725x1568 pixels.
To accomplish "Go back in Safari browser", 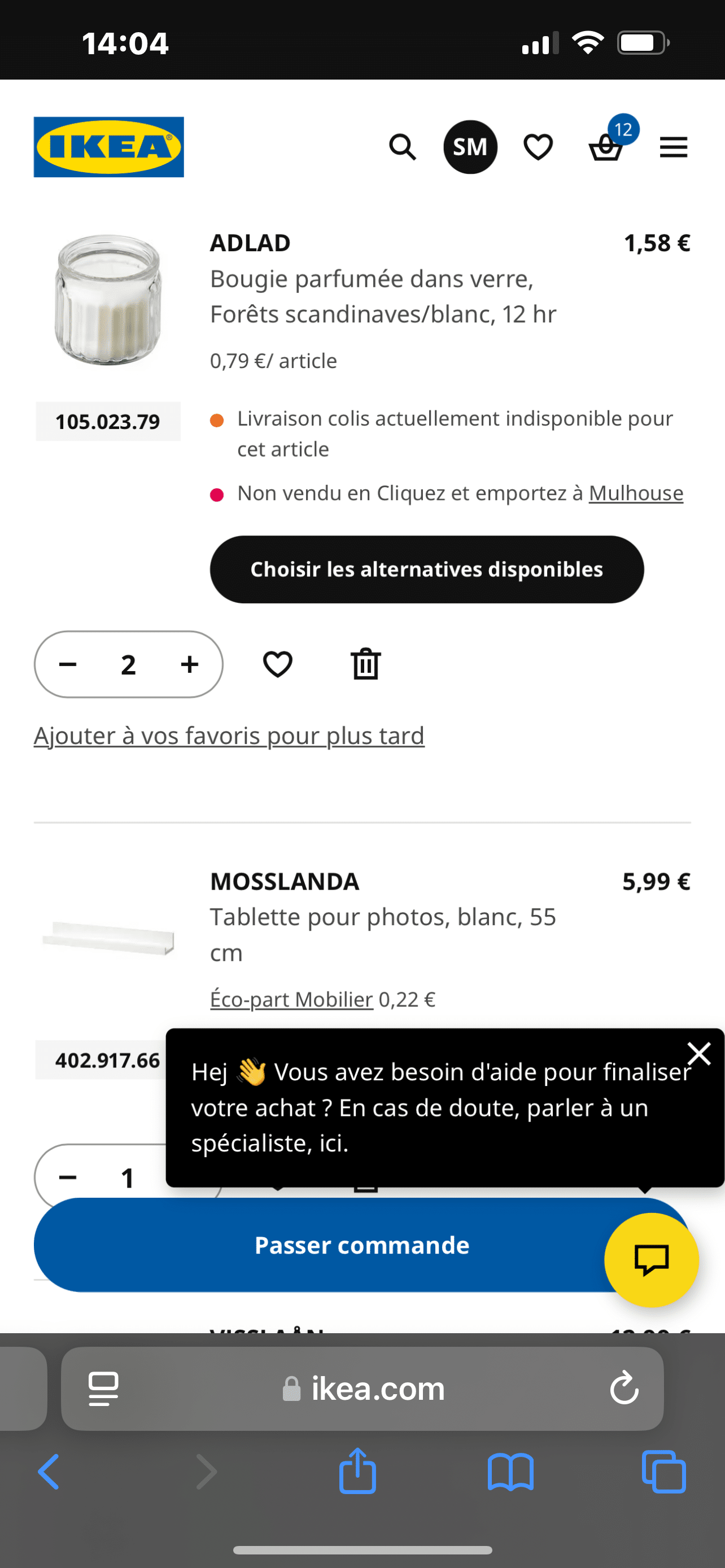I will click(49, 1472).
